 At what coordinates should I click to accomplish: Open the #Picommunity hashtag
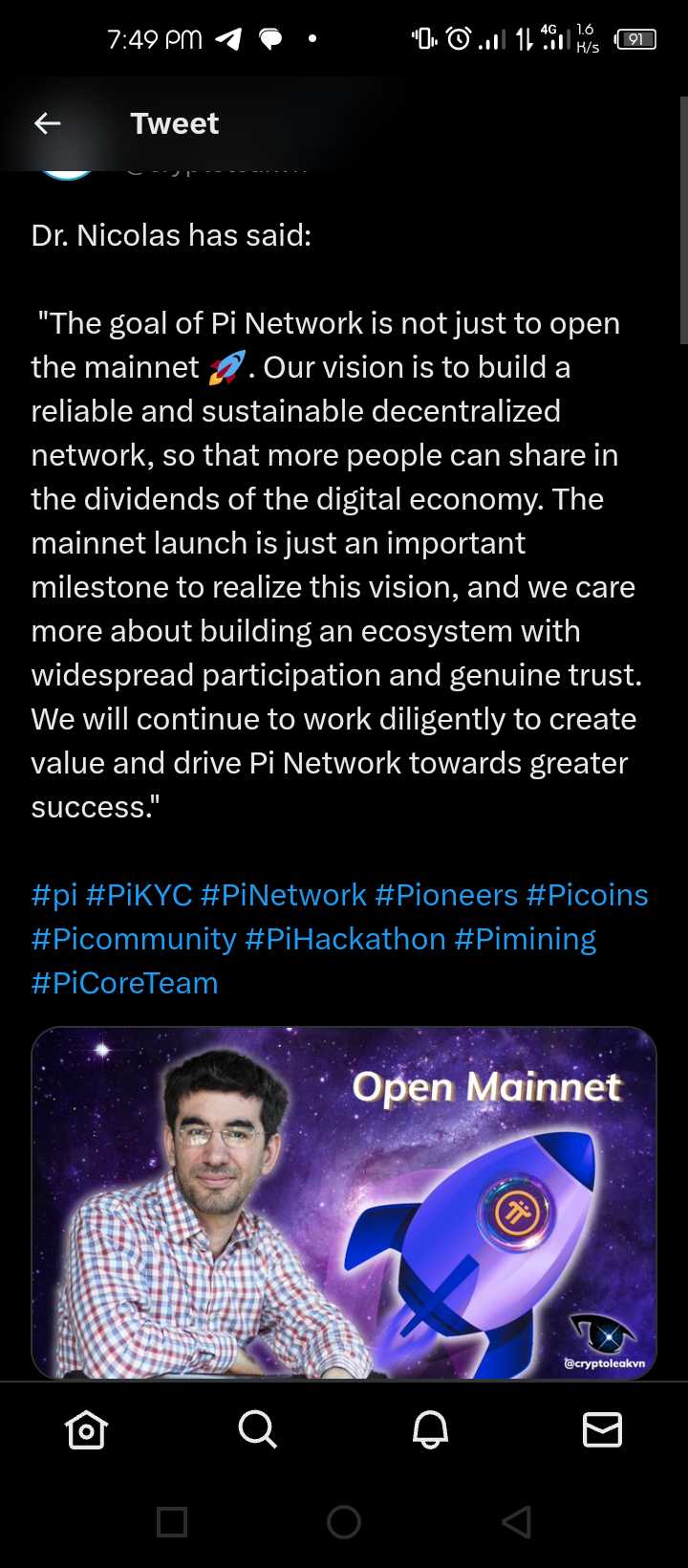click(134, 939)
